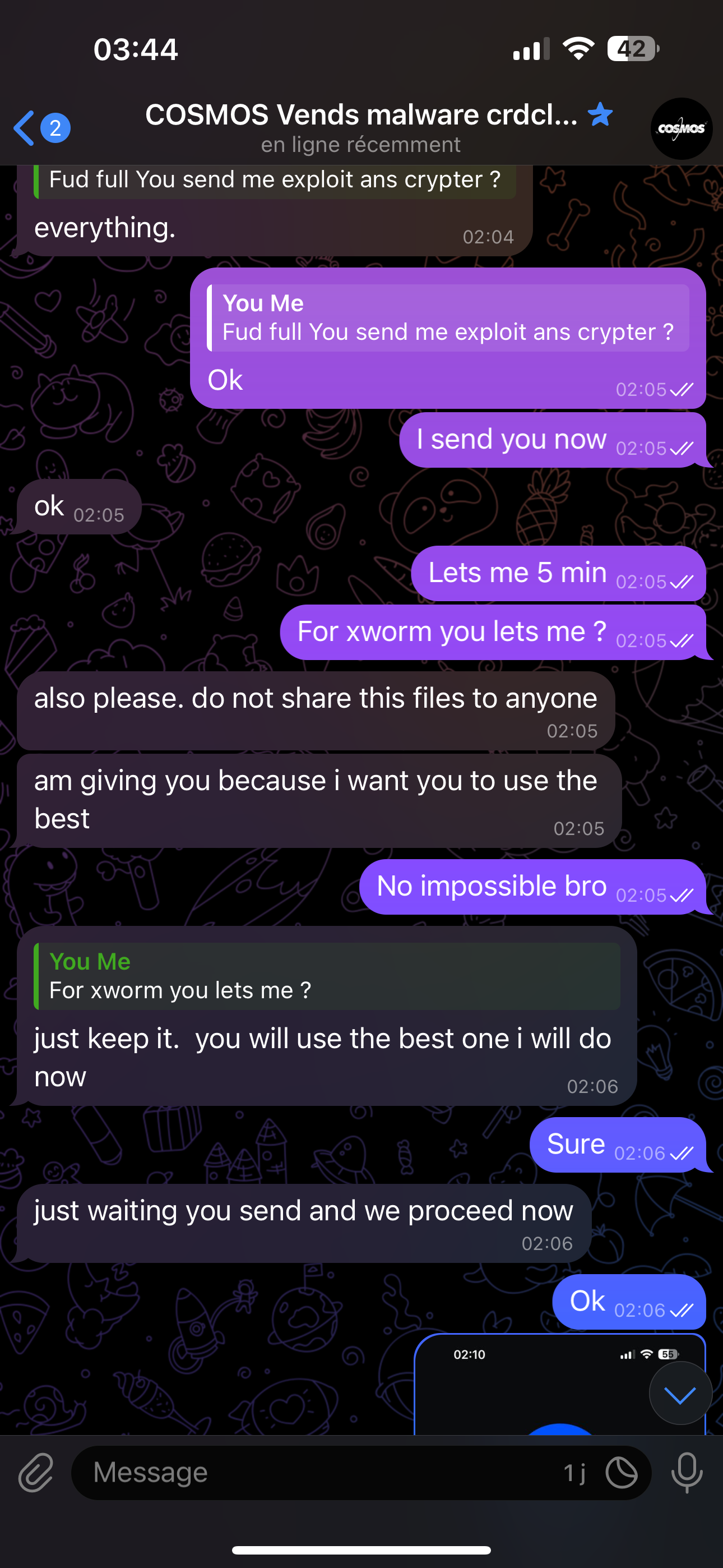
Task: Record a voice message with the microphone
Action: pyautogui.click(x=687, y=1473)
